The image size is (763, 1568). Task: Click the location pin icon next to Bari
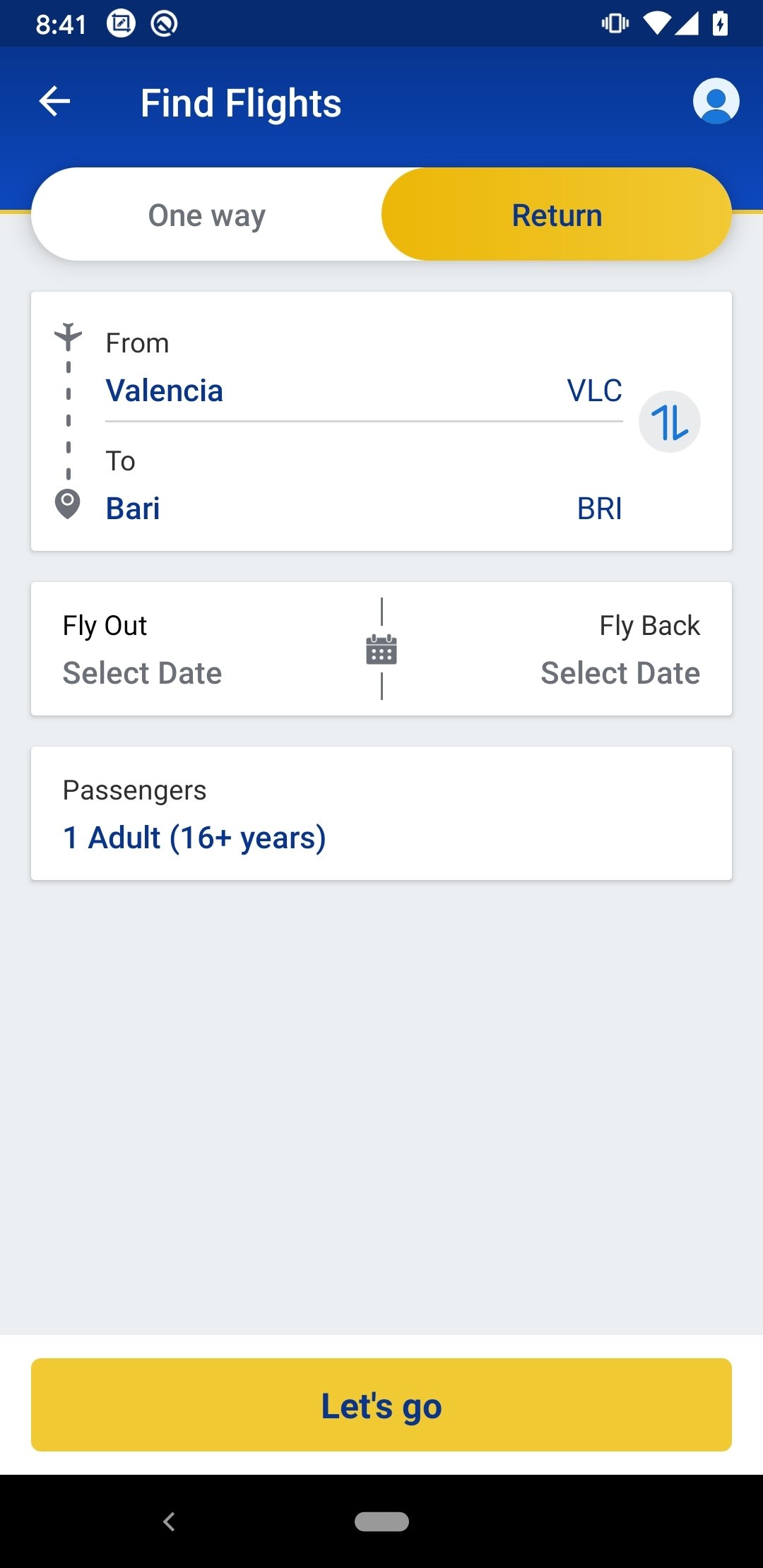pos(69,504)
